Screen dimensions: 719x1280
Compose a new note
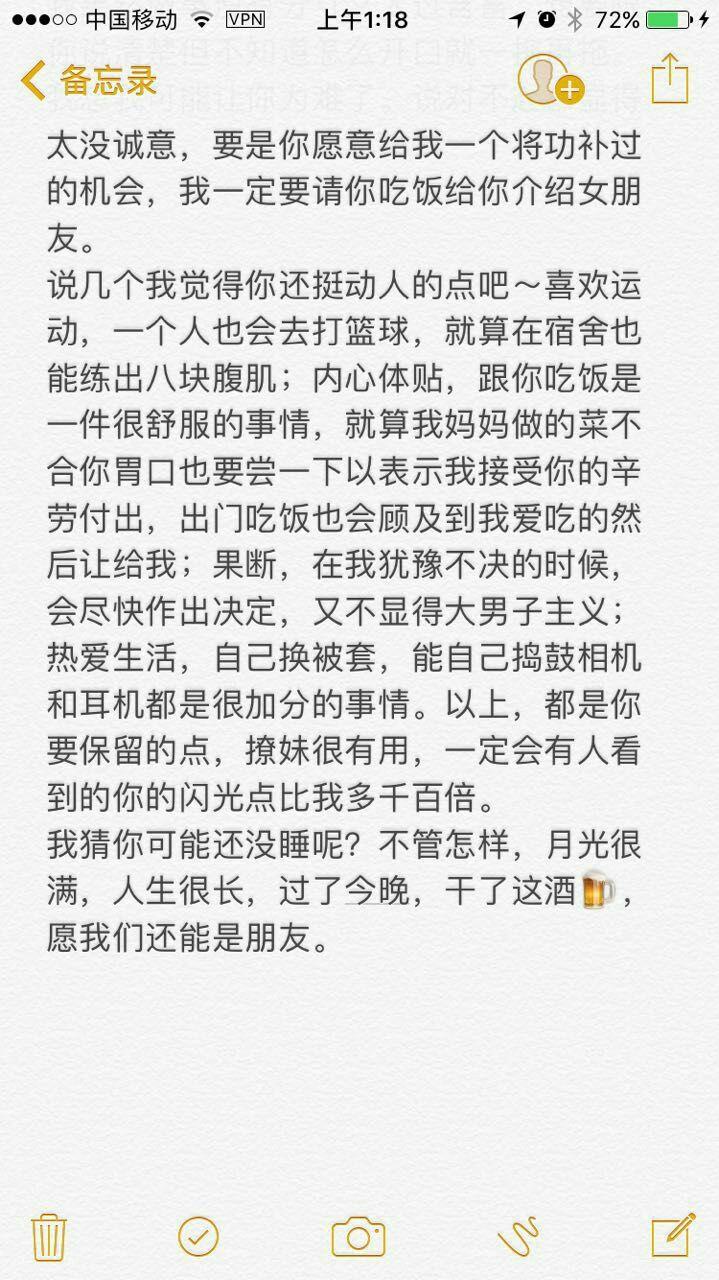672,1234
